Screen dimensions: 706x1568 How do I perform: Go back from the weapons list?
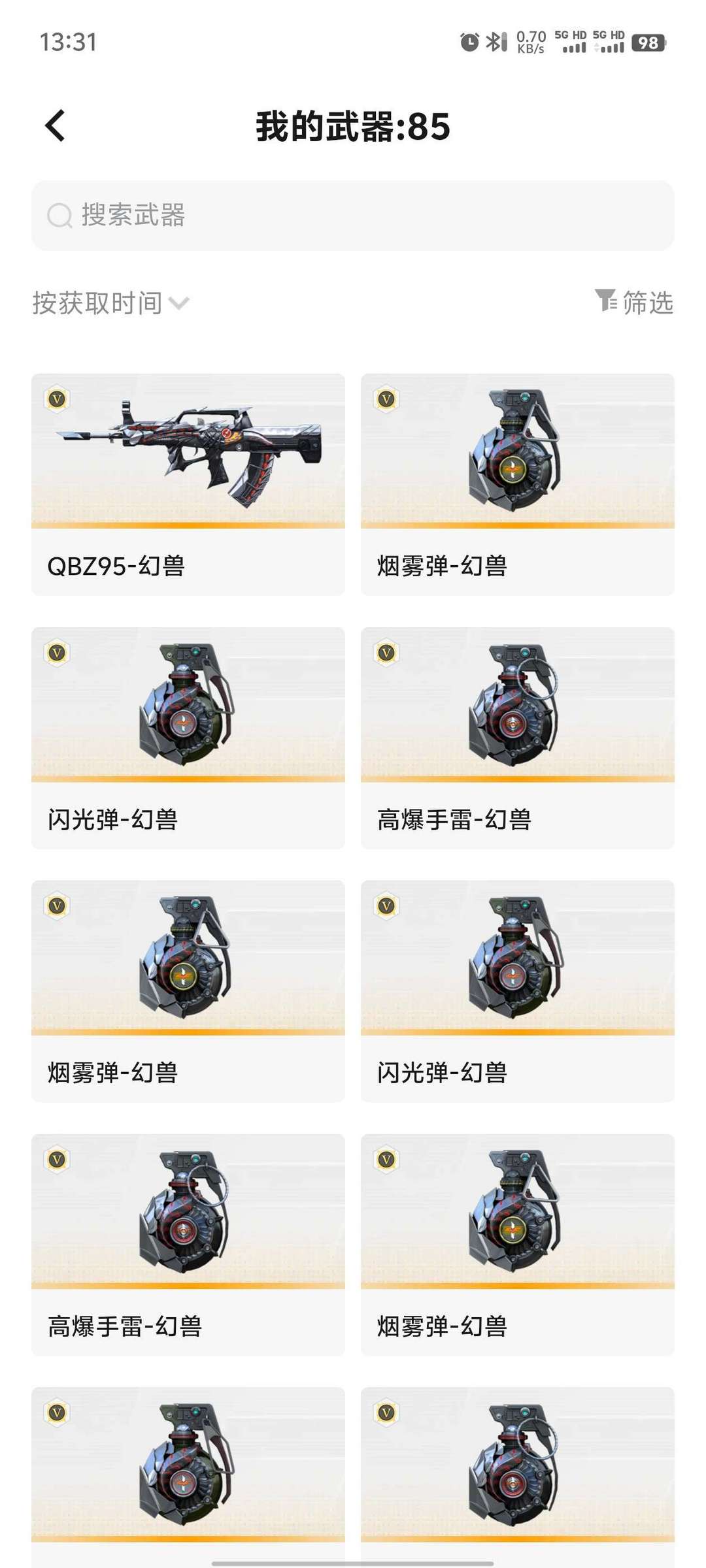coord(56,125)
